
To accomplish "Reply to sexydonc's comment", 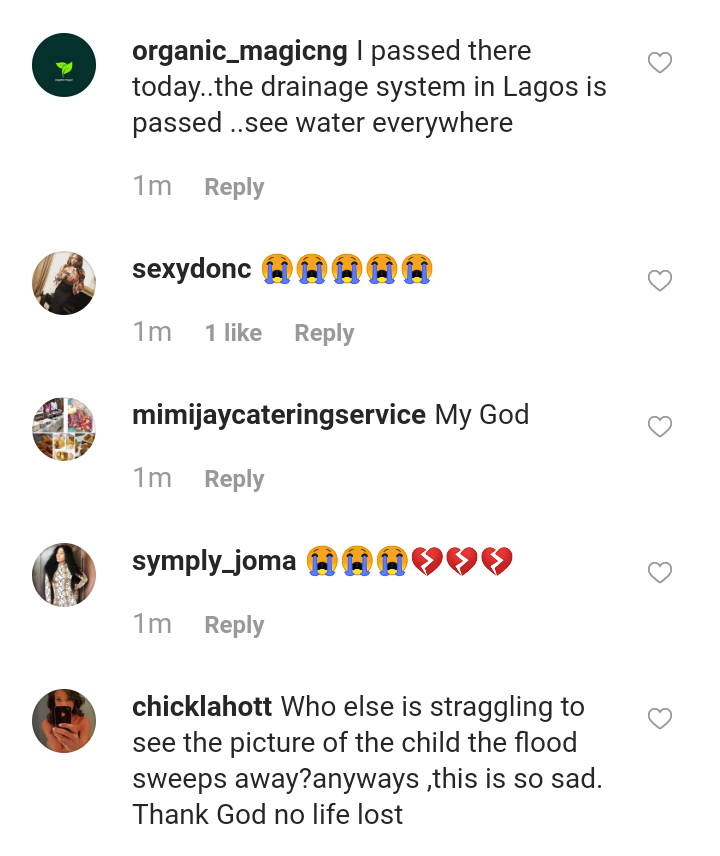I will point(324,333).
